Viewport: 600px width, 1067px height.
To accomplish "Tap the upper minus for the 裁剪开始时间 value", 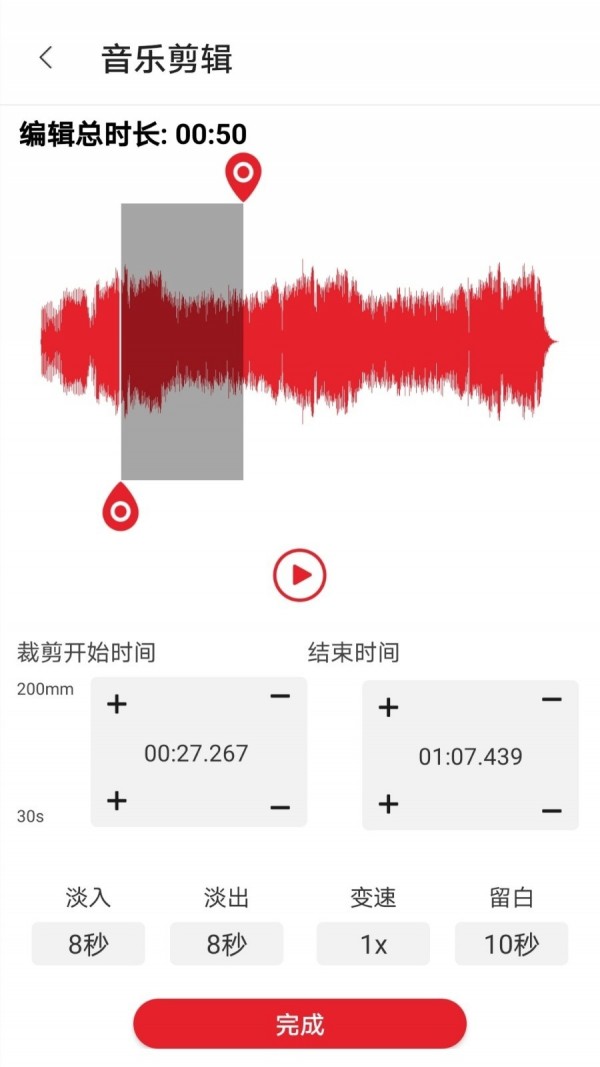I will coord(280,696).
